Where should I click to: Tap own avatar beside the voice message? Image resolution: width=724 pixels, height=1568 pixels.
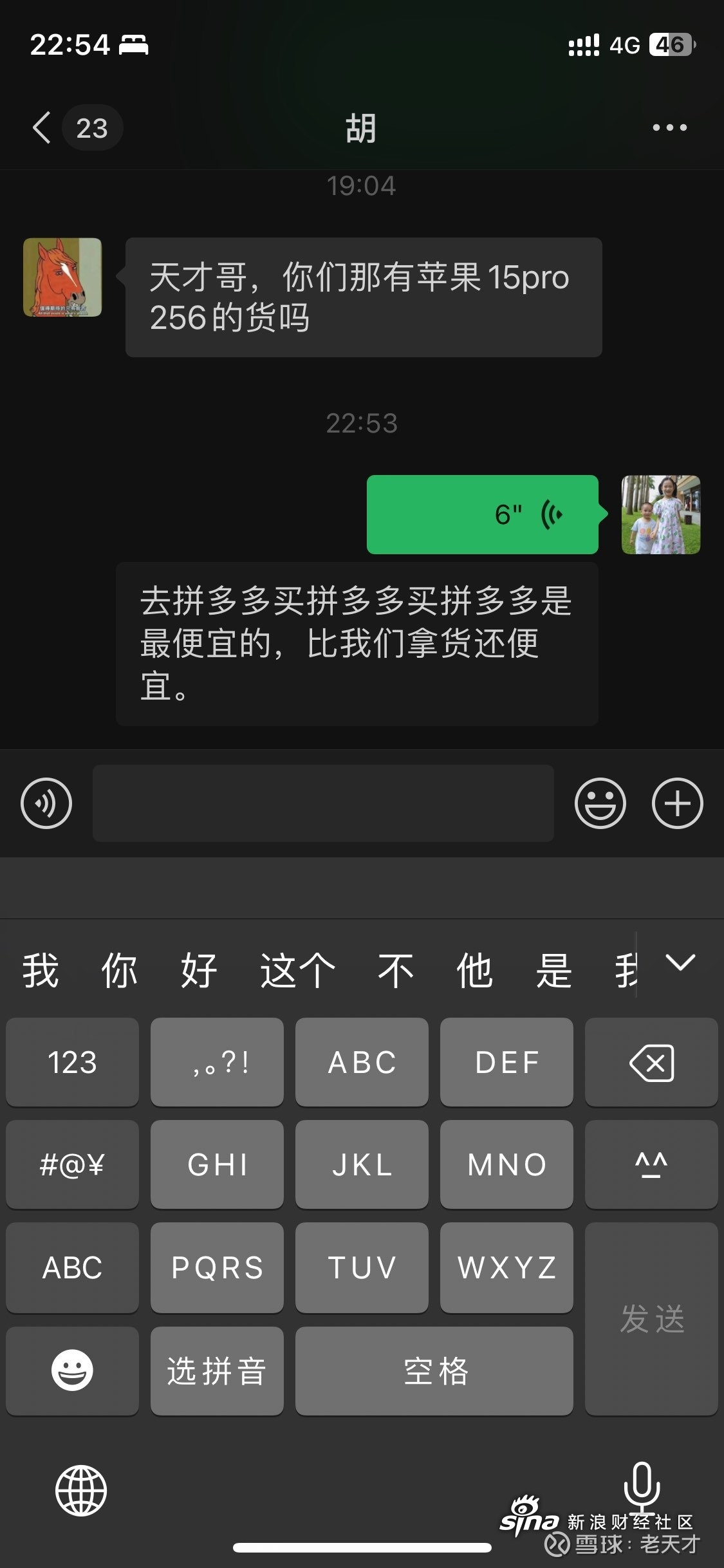(x=661, y=514)
